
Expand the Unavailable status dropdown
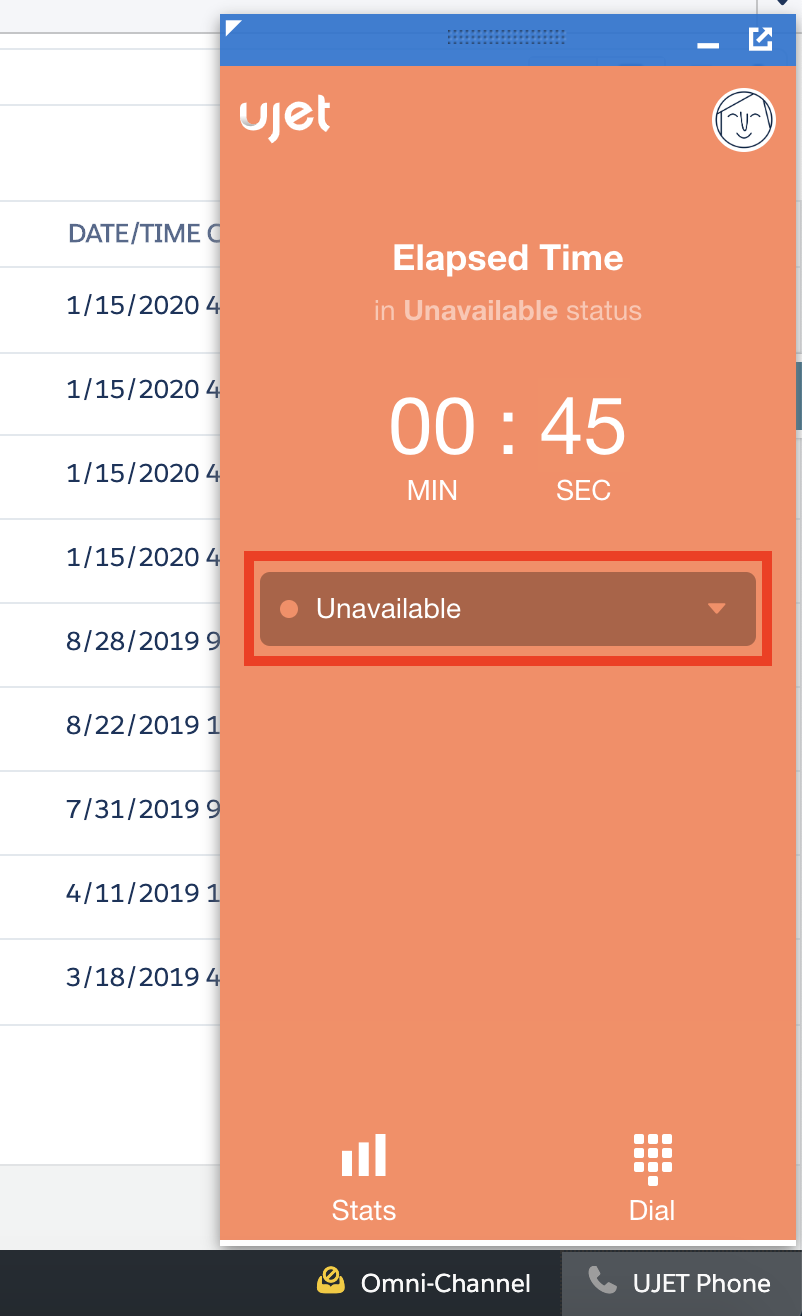[x=507, y=608]
